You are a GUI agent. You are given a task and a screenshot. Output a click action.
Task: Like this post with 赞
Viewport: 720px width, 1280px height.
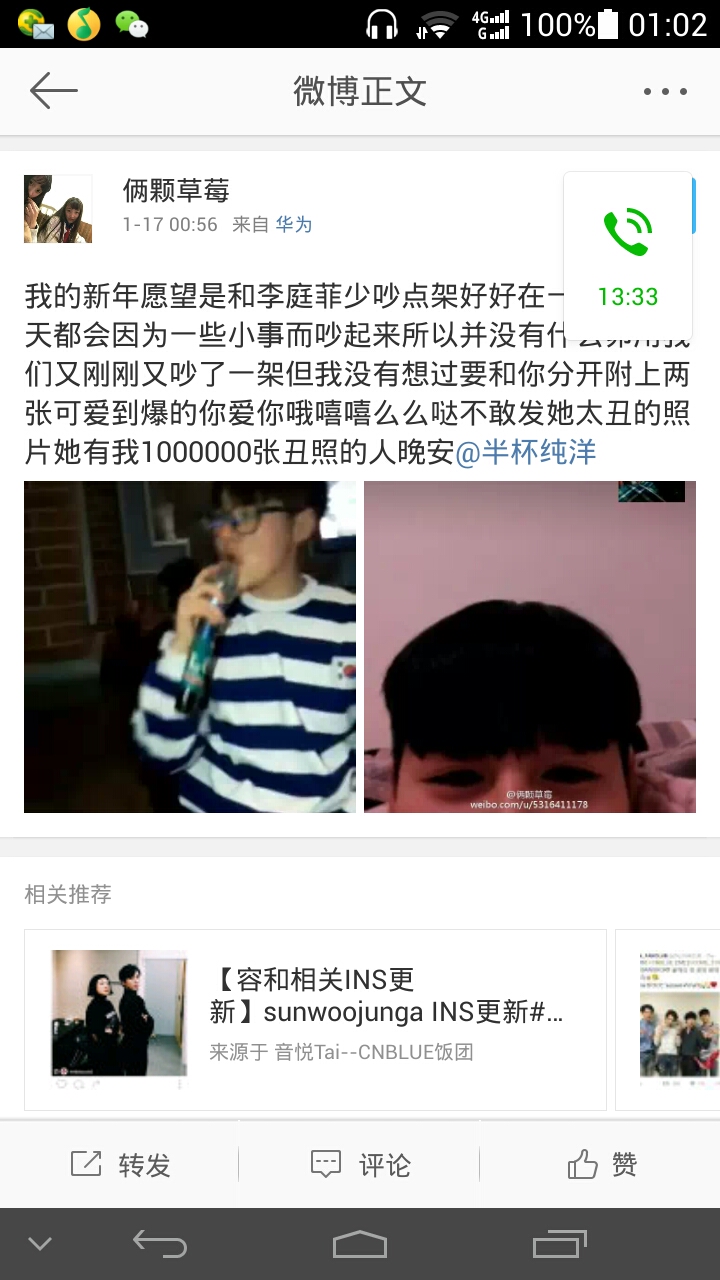pos(601,1164)
